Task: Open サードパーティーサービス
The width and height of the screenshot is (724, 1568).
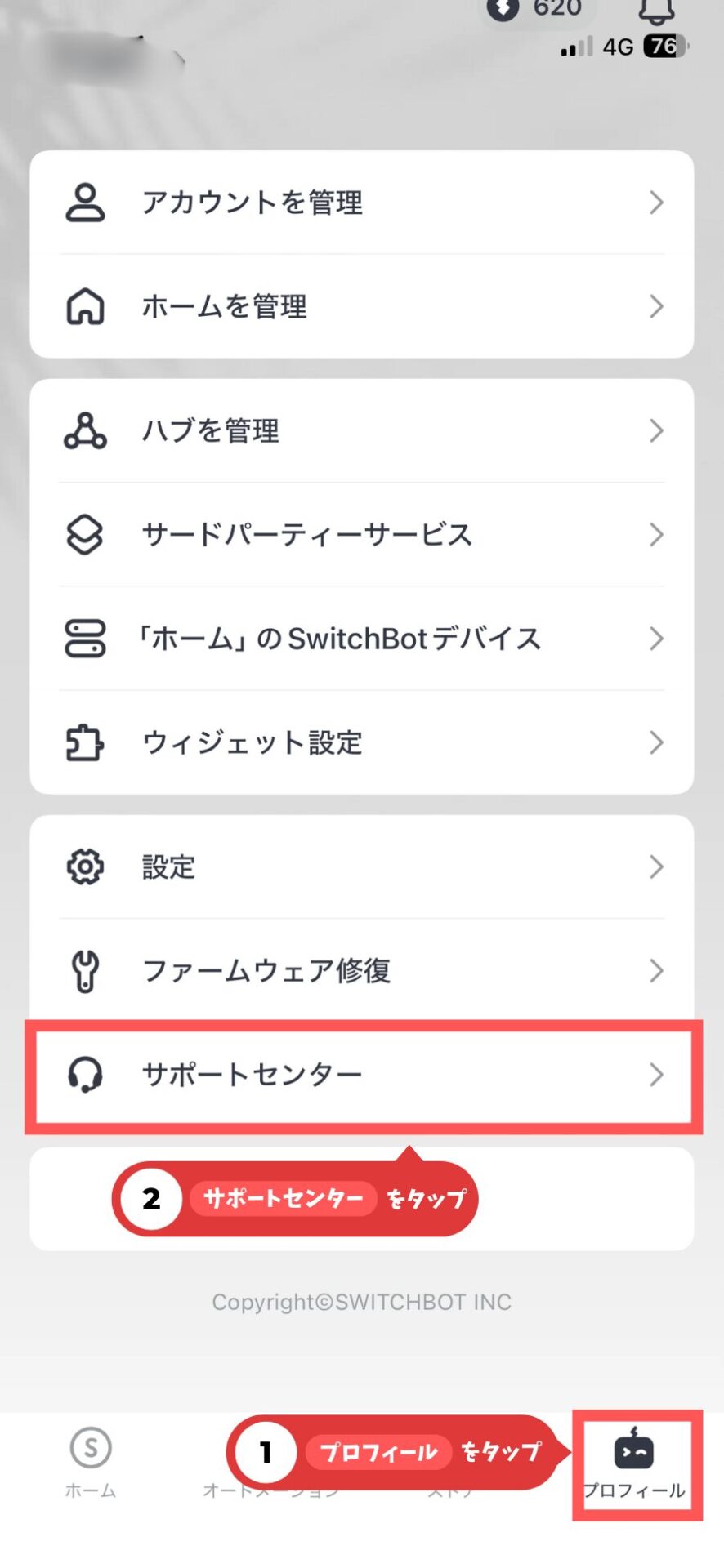Action: click(361, 535)
